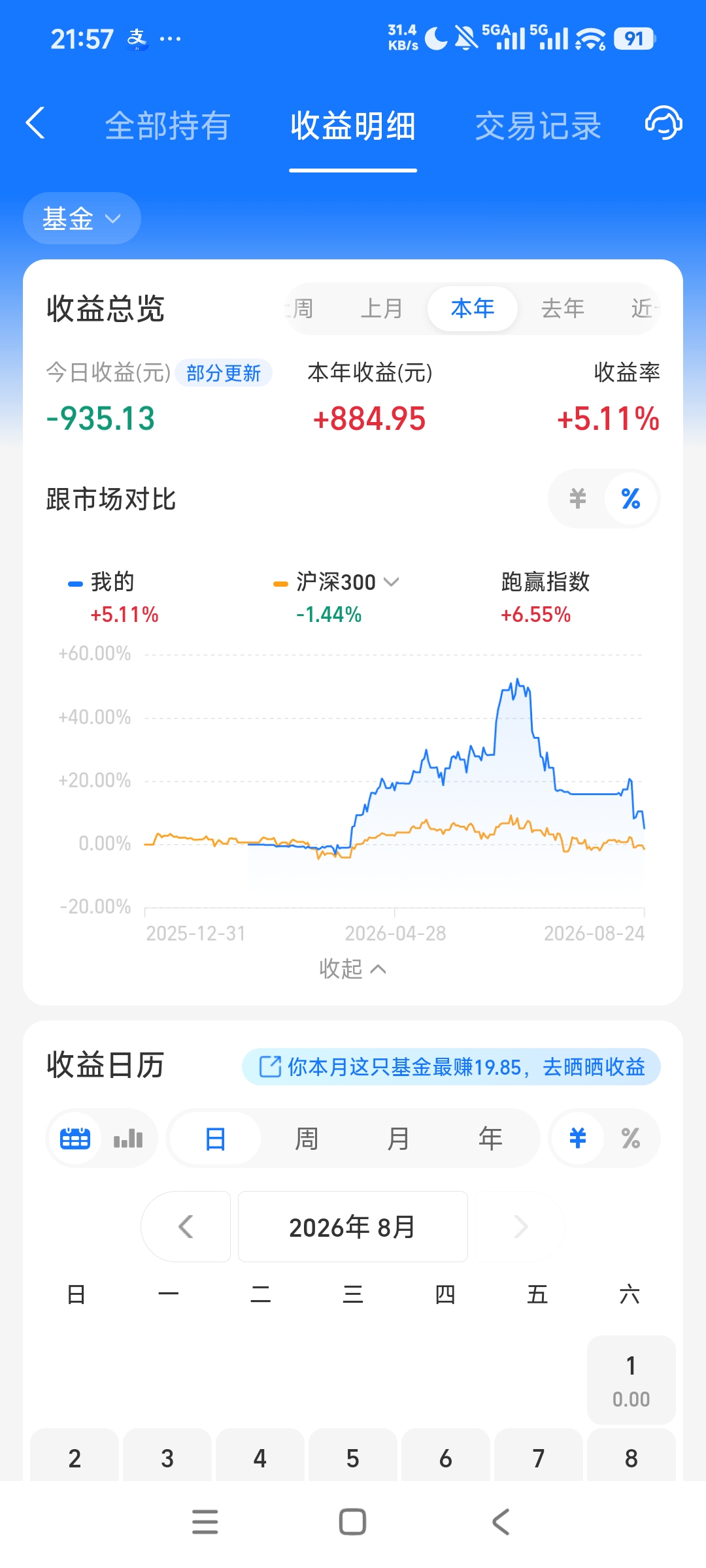Open the 基金 dropdown filter
The height and width of the screenshot is (1568, 706).
point(82,218)
